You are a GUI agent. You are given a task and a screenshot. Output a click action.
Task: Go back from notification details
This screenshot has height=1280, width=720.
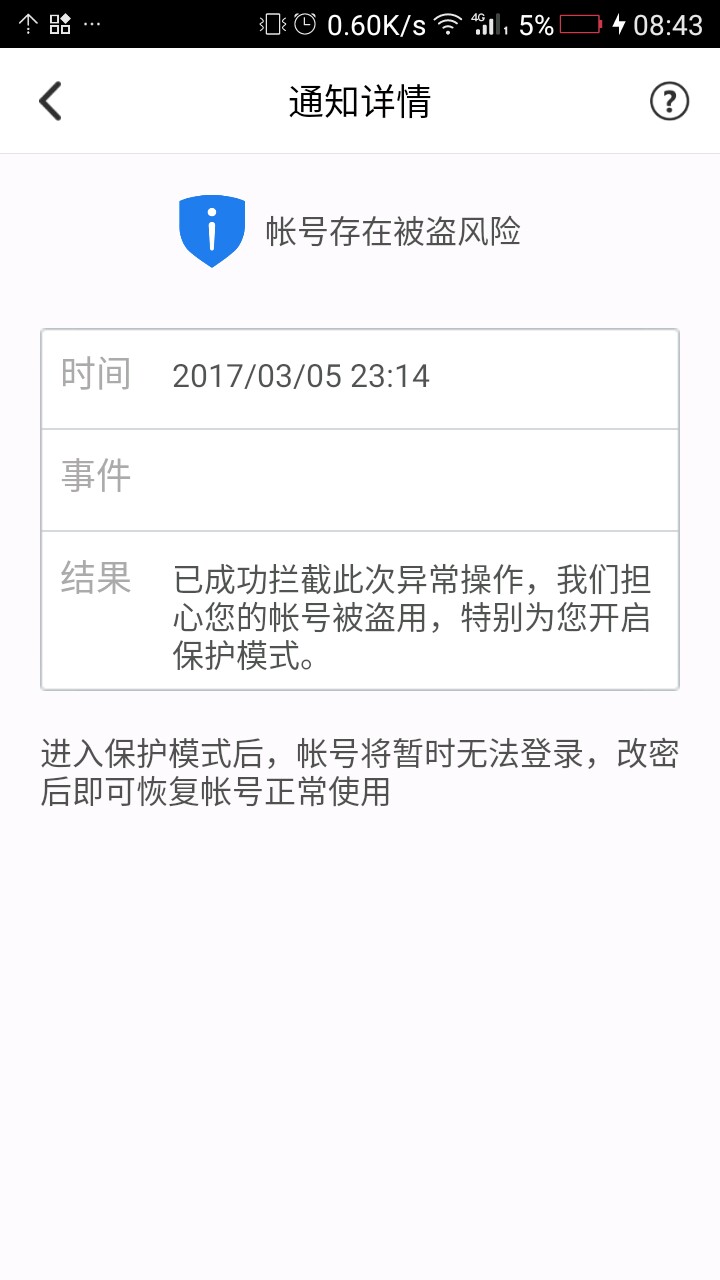tap(50, 101)
